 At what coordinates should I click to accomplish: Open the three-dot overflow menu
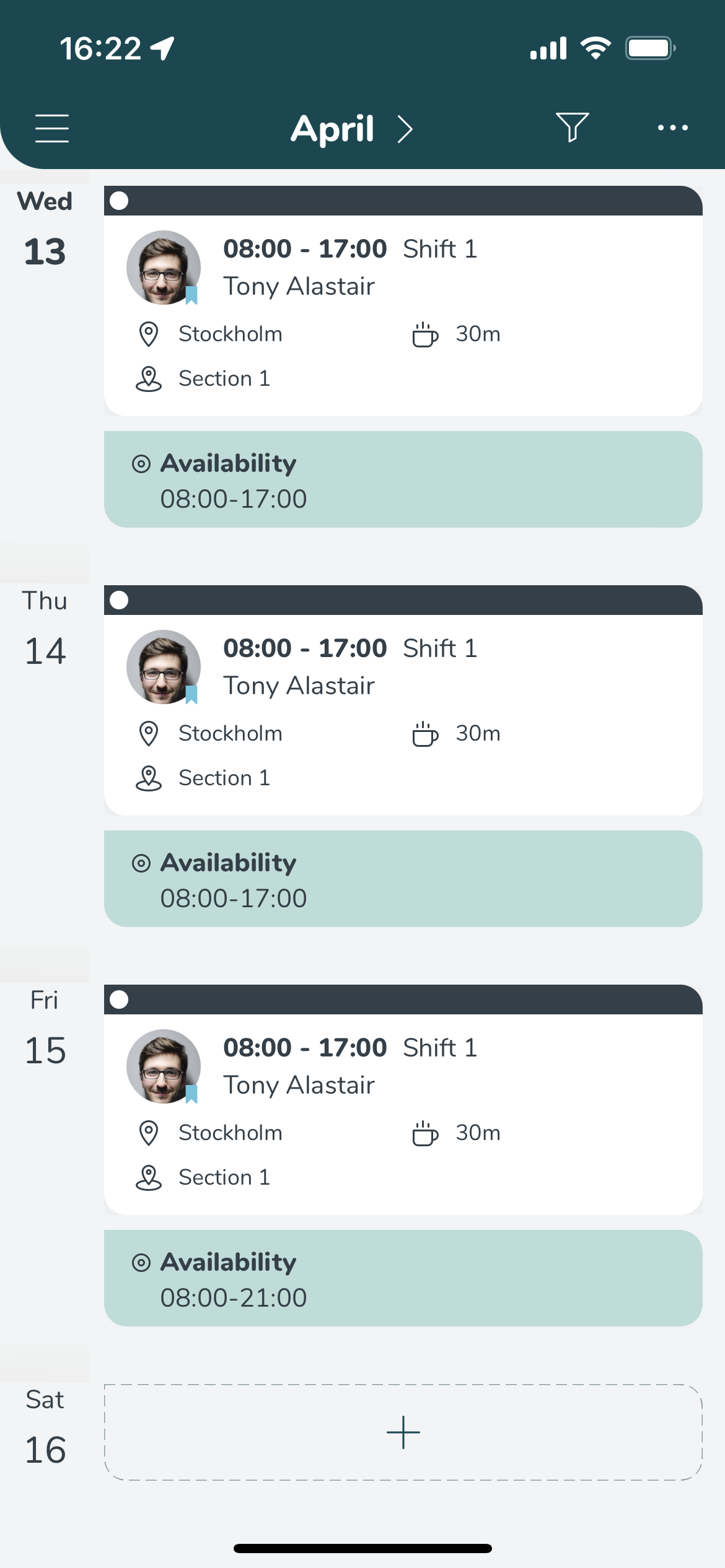(672, 128)
